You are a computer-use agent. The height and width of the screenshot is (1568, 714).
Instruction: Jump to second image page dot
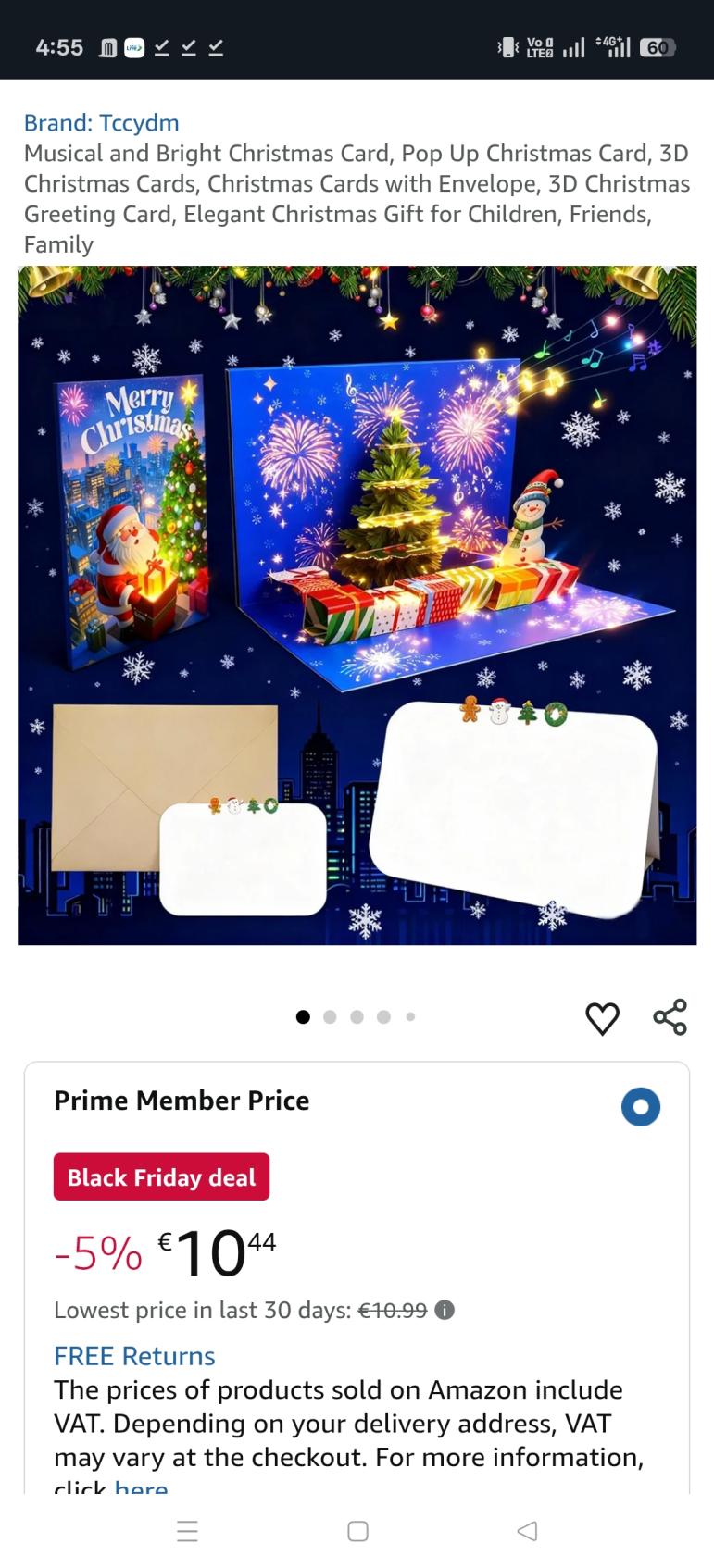(330, 1016)
